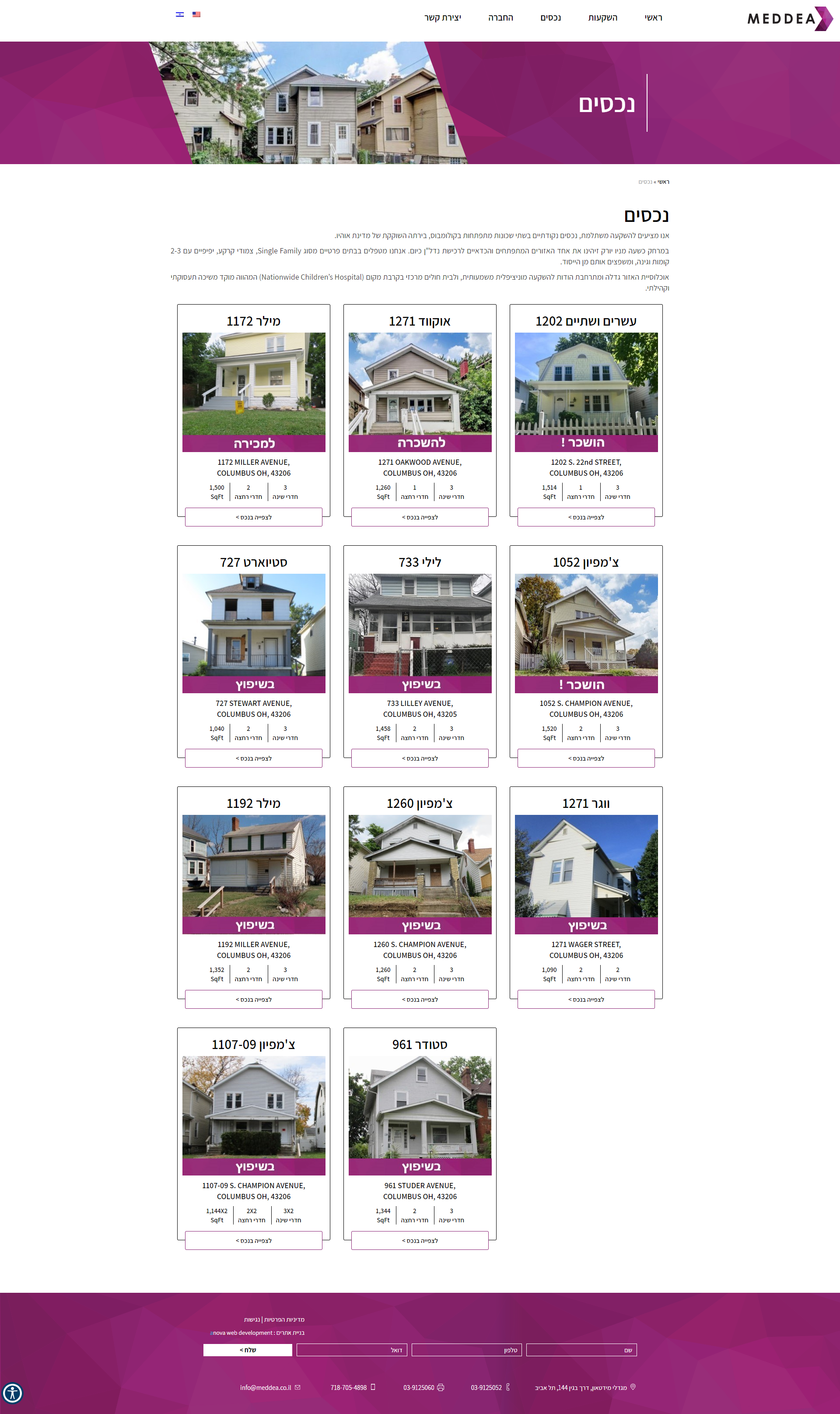Open the יצירת קשר contact page
The height and width of the screenshot is (1414, 840).
point(443,18)
